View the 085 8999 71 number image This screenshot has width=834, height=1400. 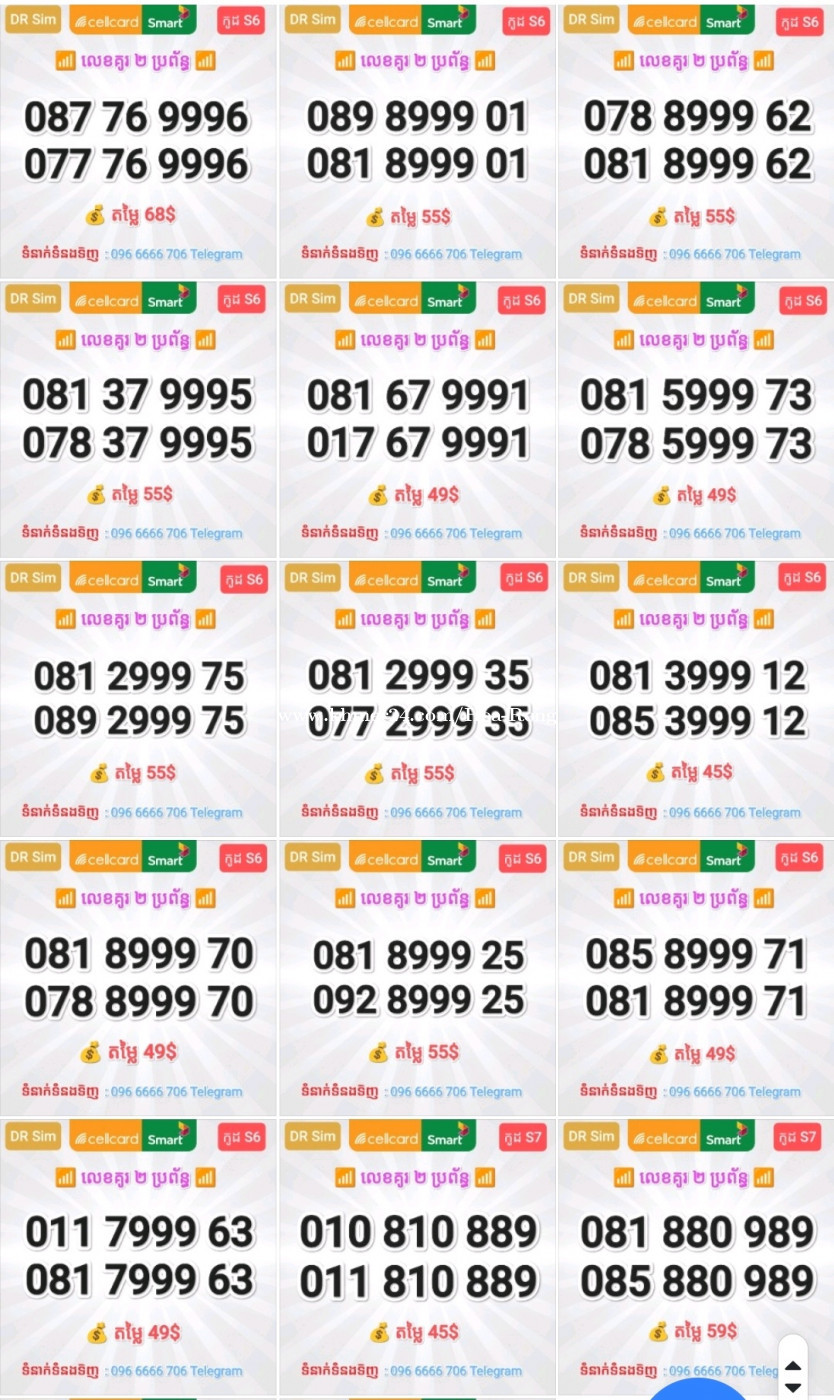tap(696, 977)
